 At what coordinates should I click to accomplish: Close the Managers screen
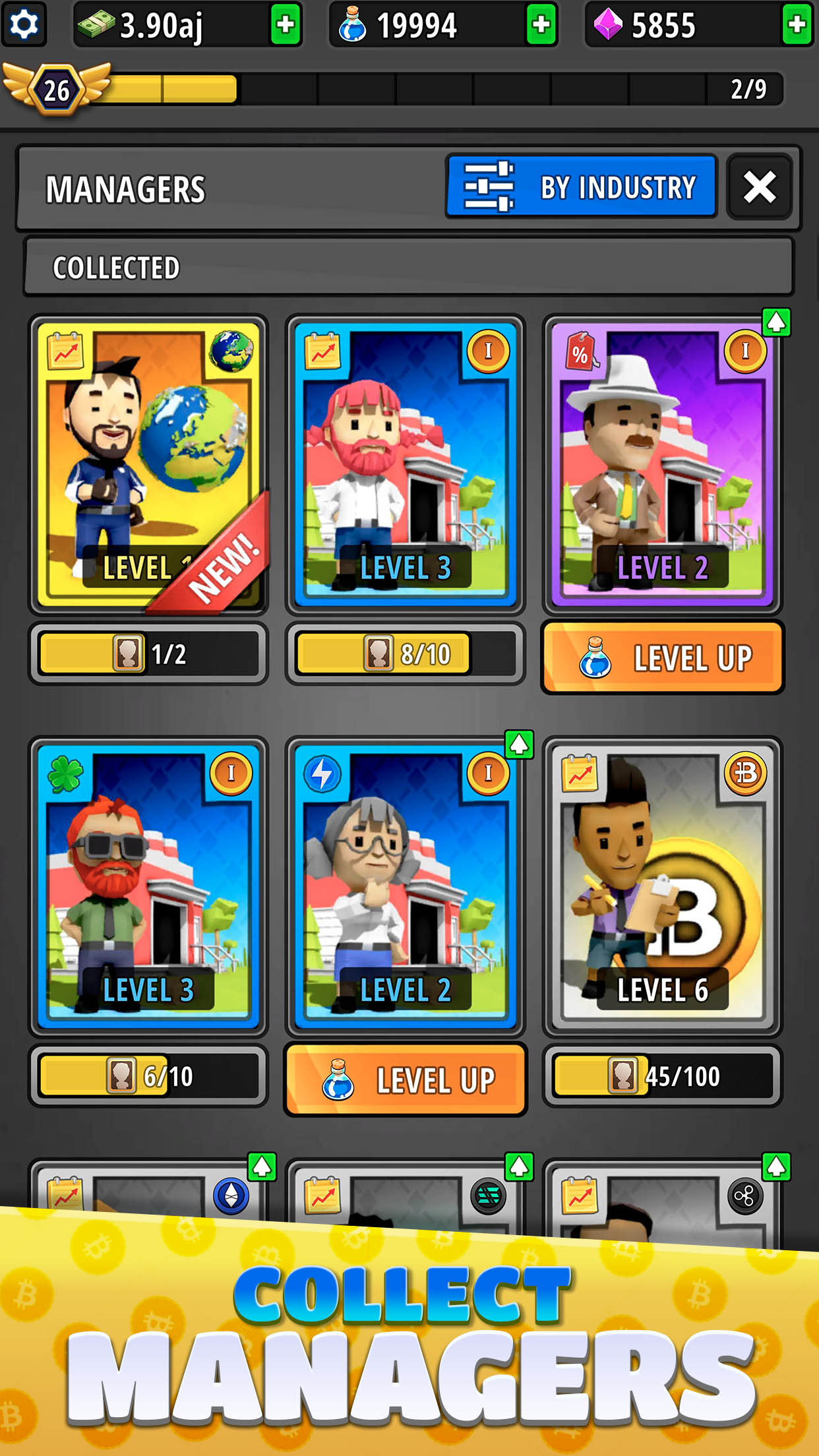[x=759, y=187]
